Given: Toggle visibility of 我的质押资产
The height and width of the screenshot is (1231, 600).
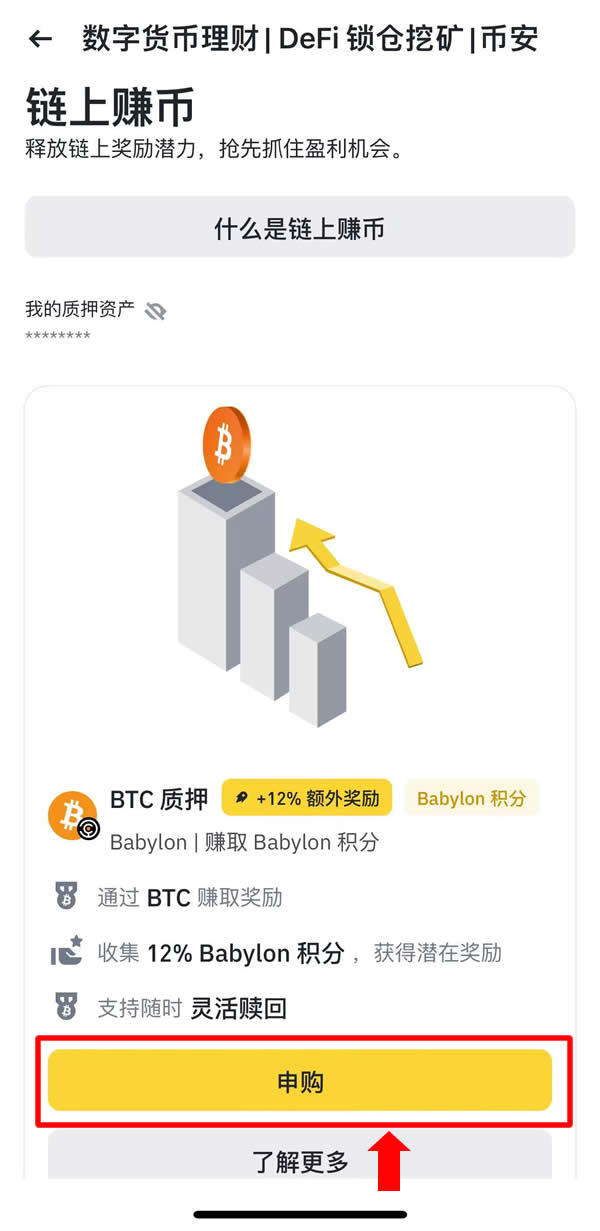Looking at the screenshot, I should pyautogui.click(x=155, y=310).
